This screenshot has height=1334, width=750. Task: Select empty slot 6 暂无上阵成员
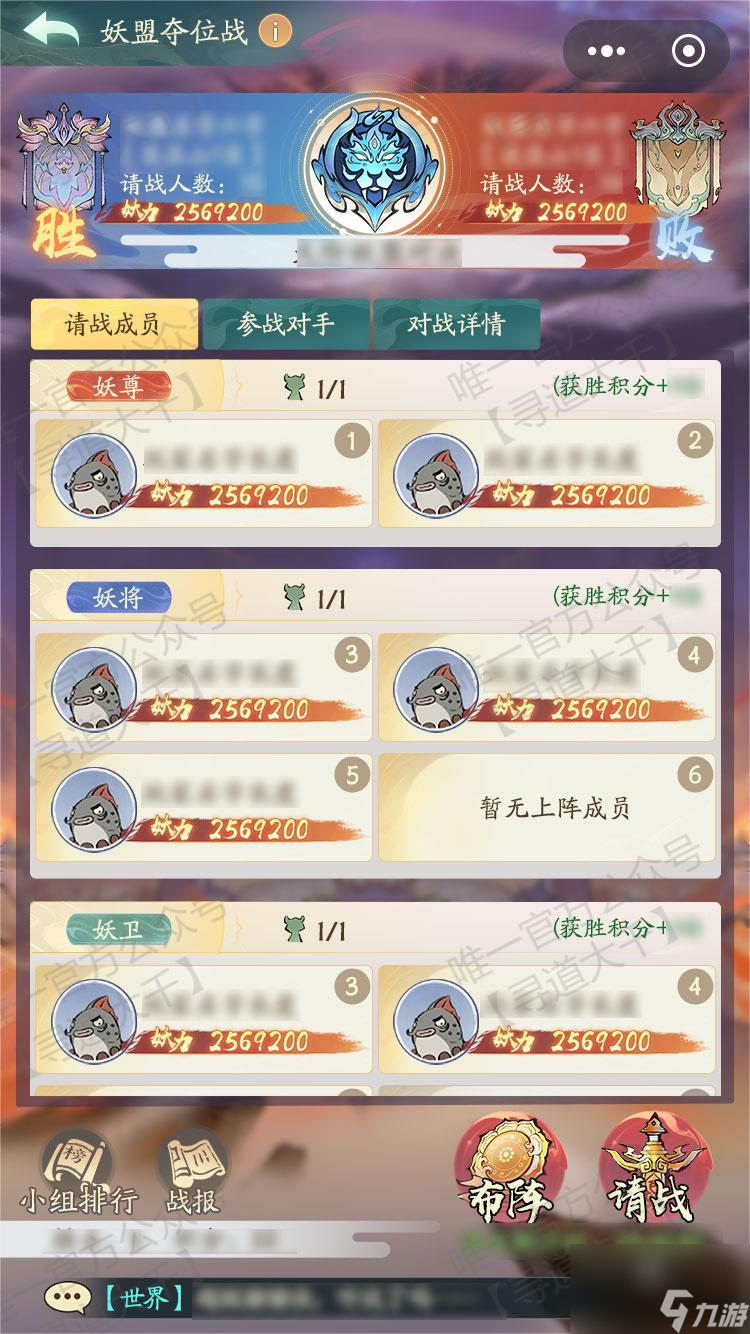[x=546, y=808]
